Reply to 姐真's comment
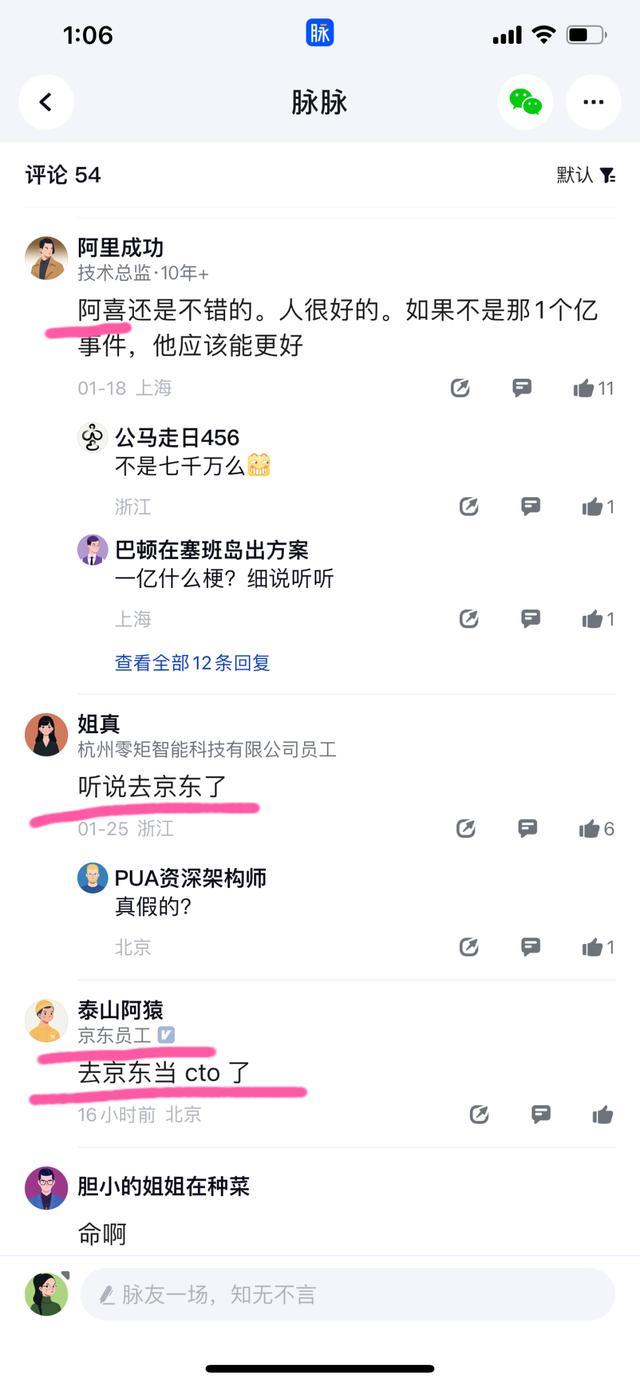This screenshot has height=1385, width=640. (x=528, y=828)
